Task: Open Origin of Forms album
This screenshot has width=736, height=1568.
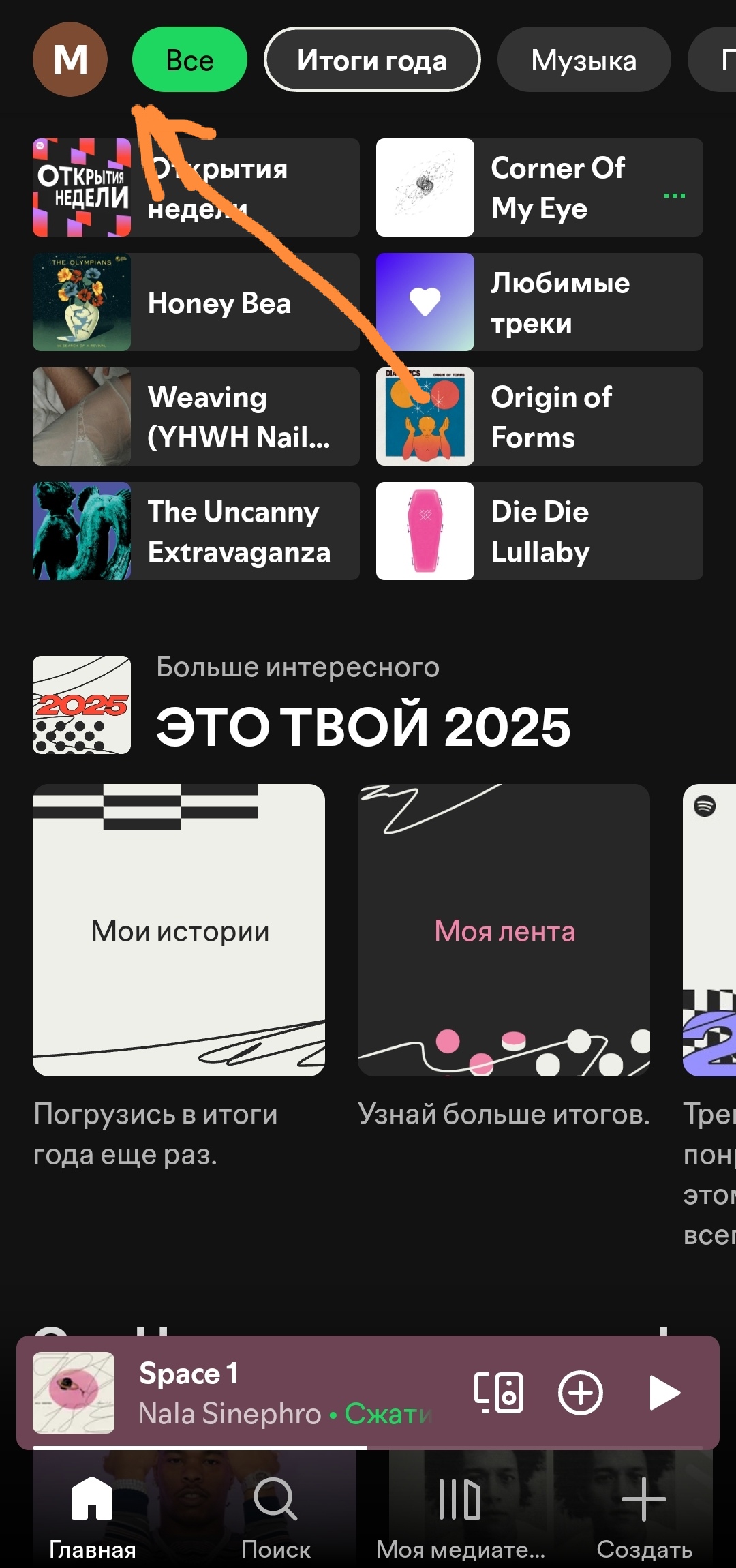Action: [538, 417]
